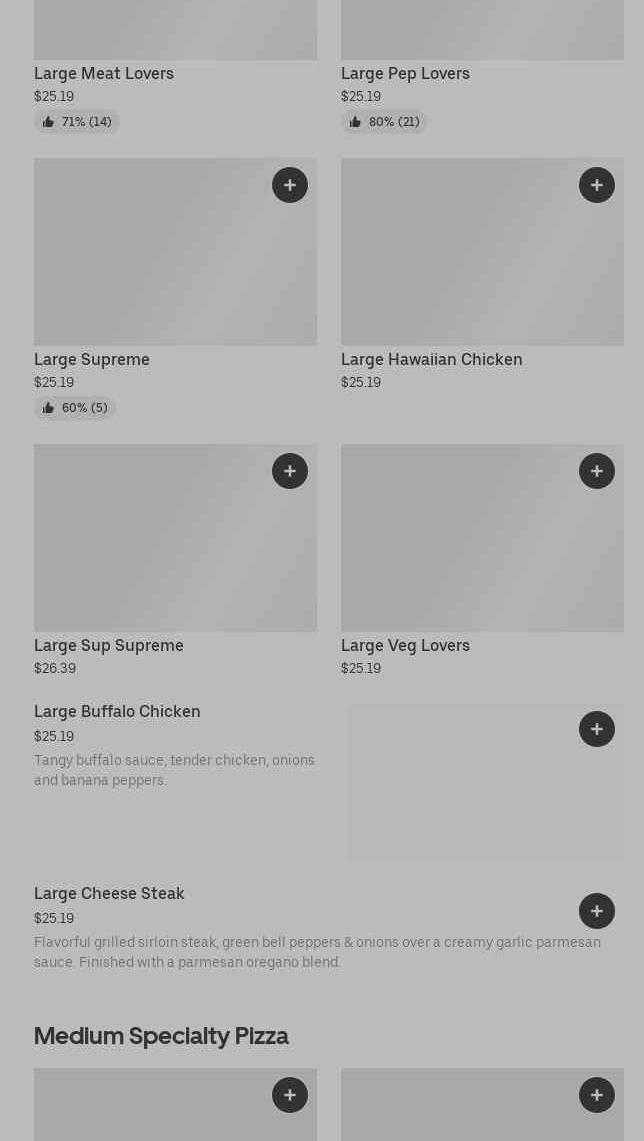The height and width of the screenshot is (1141, 644).
Task: Add second Medium Specialty Pizza item
Action: 597,1095
